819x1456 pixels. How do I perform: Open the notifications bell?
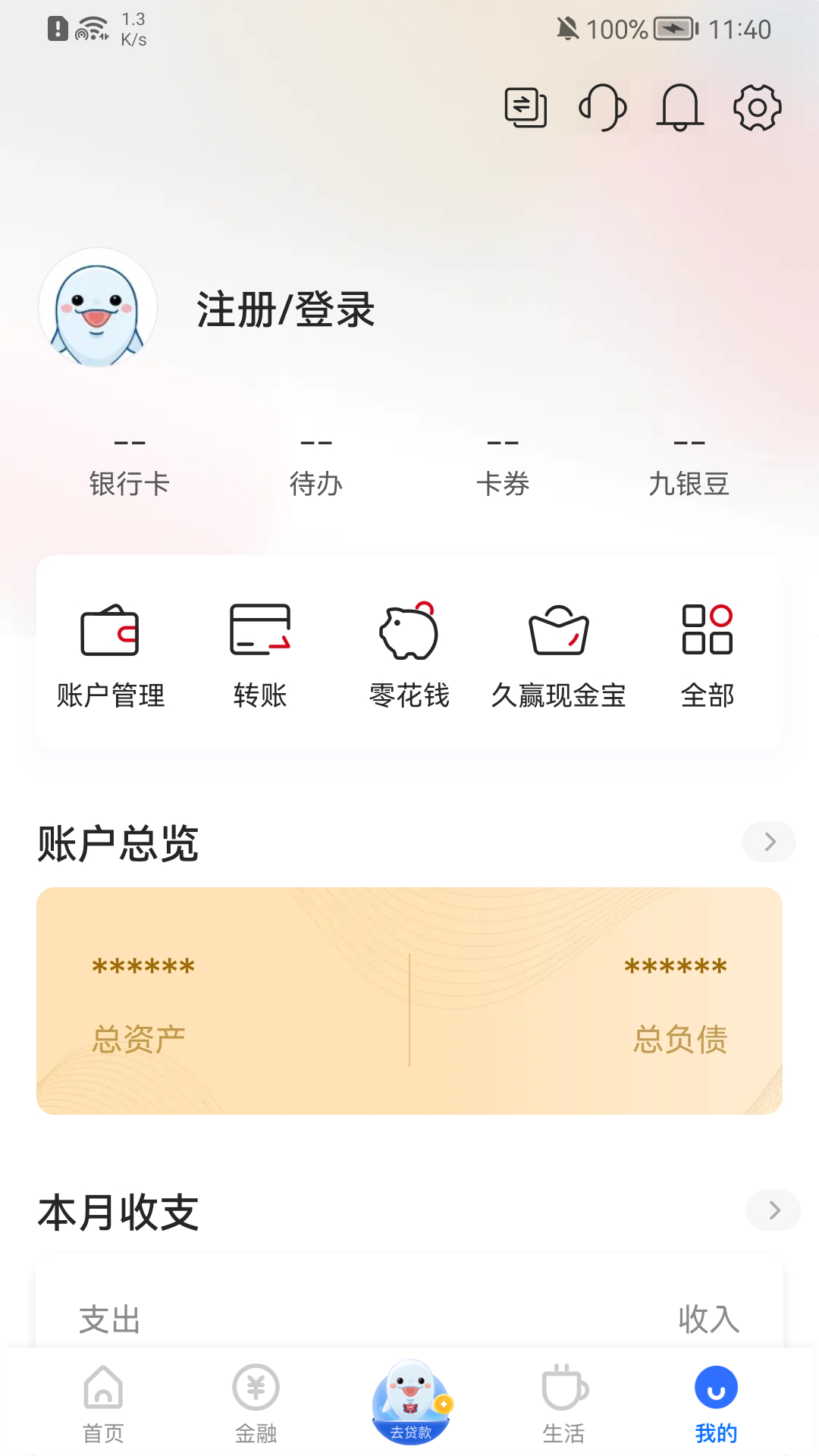(679, 108)
